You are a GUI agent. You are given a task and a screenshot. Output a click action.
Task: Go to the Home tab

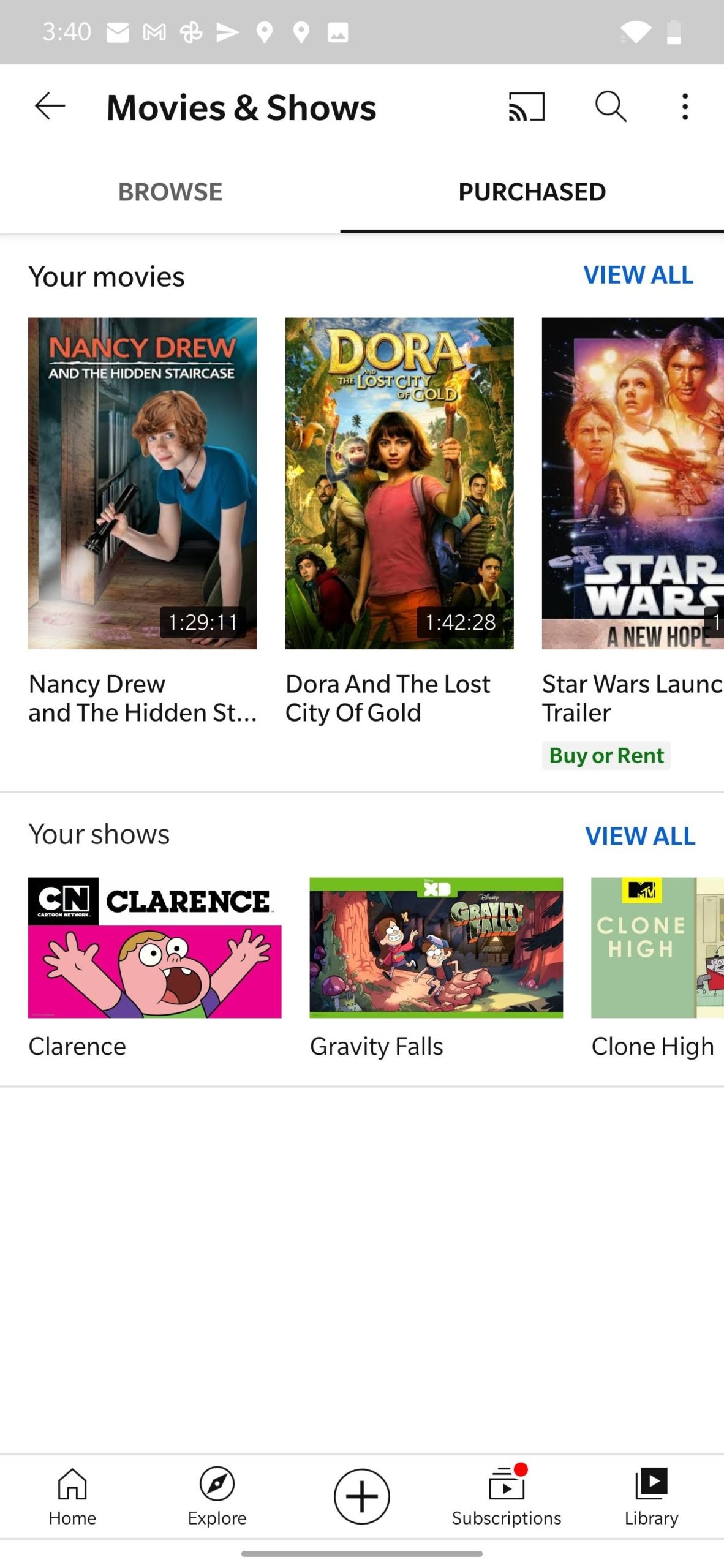pos(72,1496)
